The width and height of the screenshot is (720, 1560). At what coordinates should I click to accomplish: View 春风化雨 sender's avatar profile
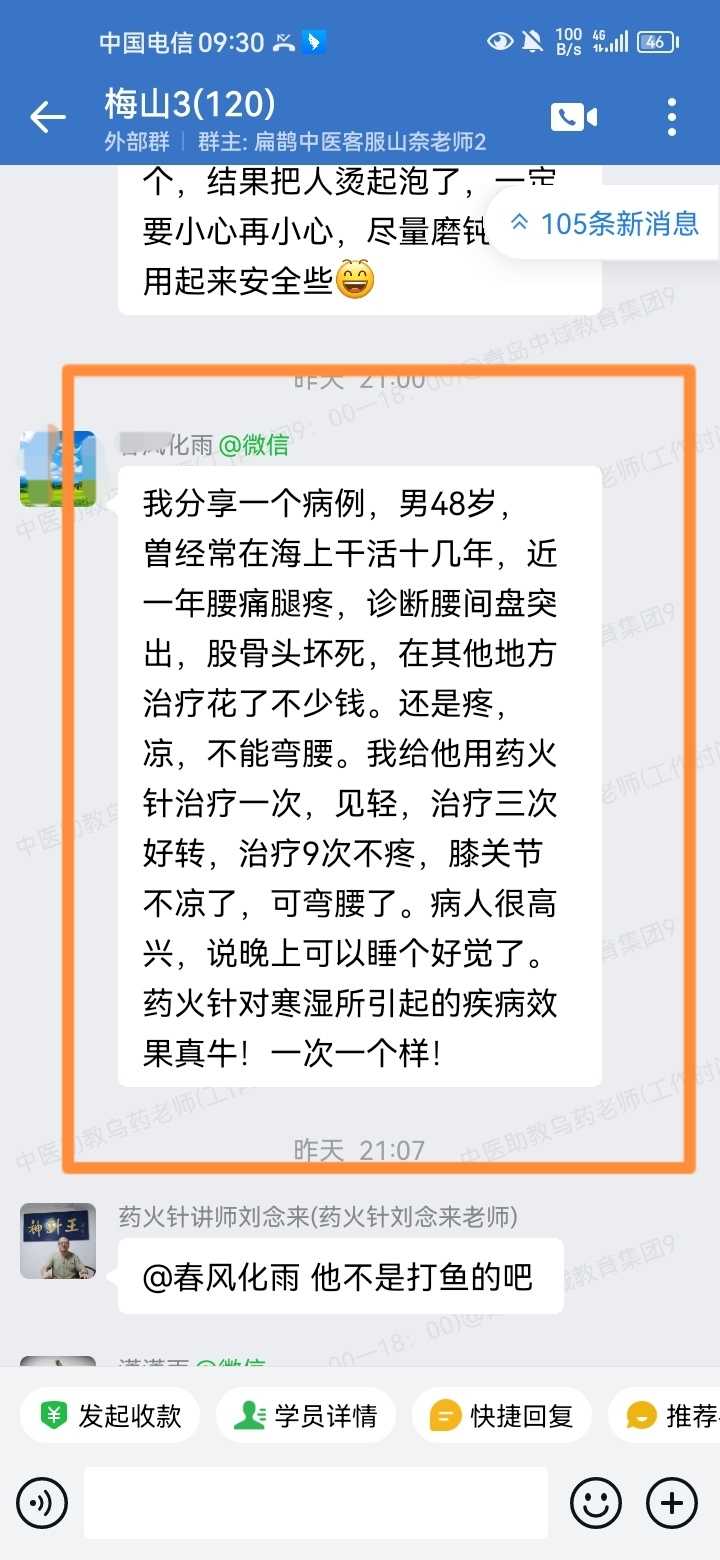click(x=57, y=469)
